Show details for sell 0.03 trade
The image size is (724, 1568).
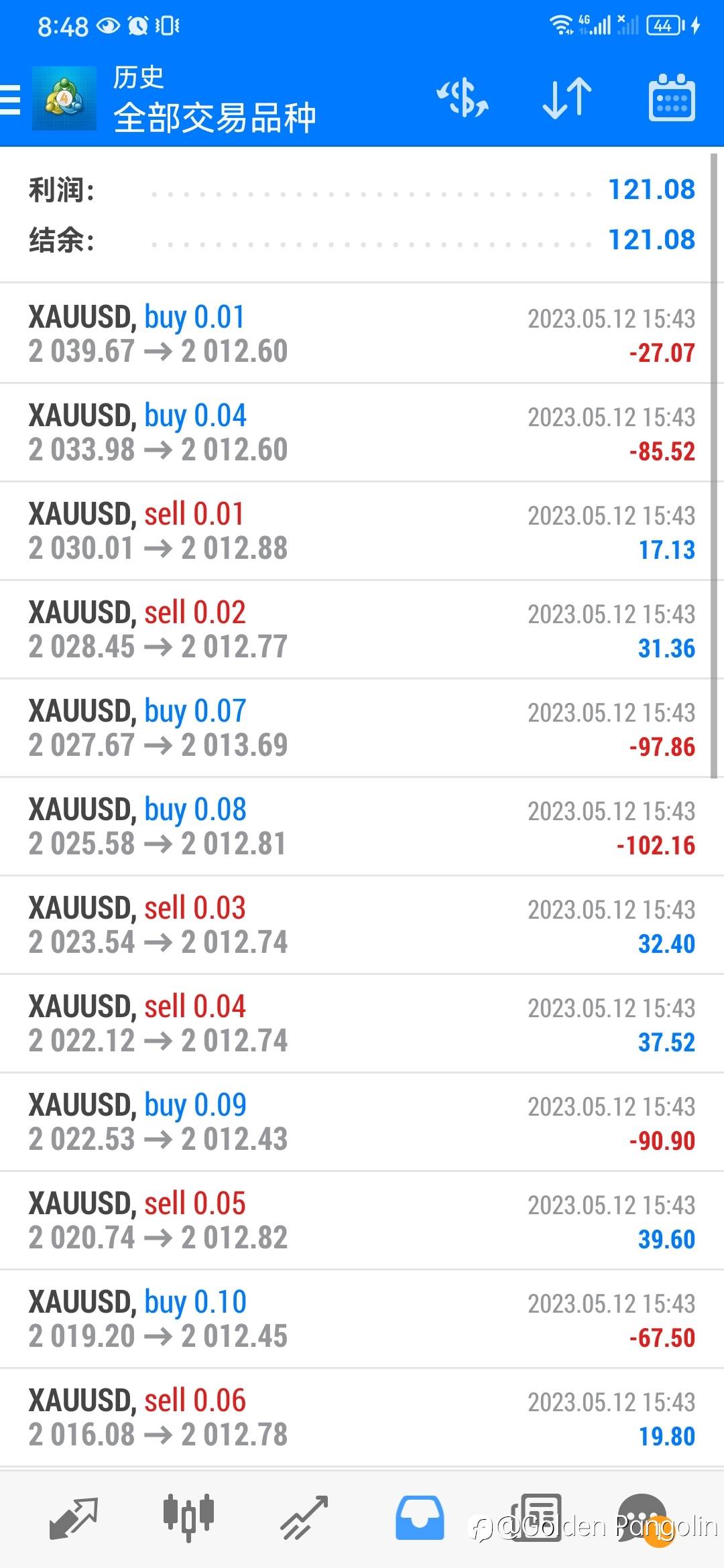[362, 925]
